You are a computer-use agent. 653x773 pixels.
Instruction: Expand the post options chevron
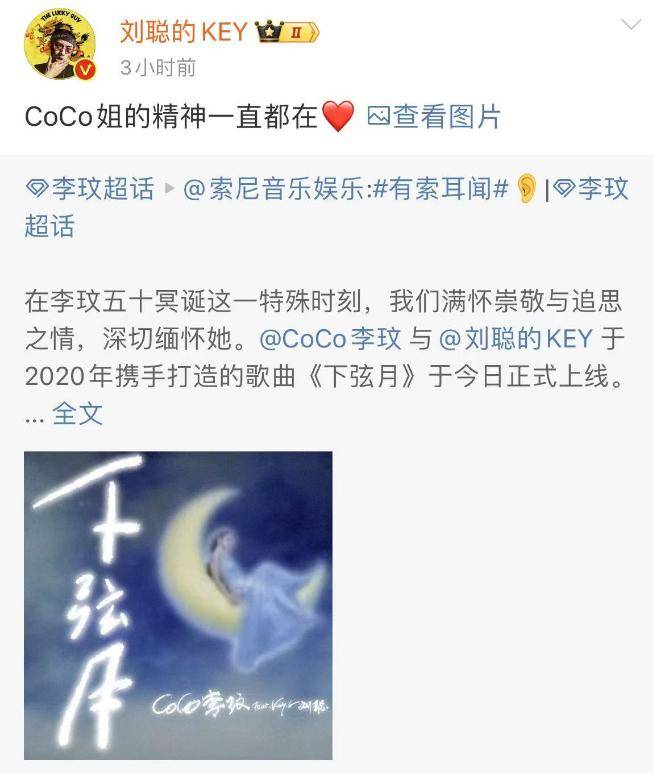(x=630, y=25)
